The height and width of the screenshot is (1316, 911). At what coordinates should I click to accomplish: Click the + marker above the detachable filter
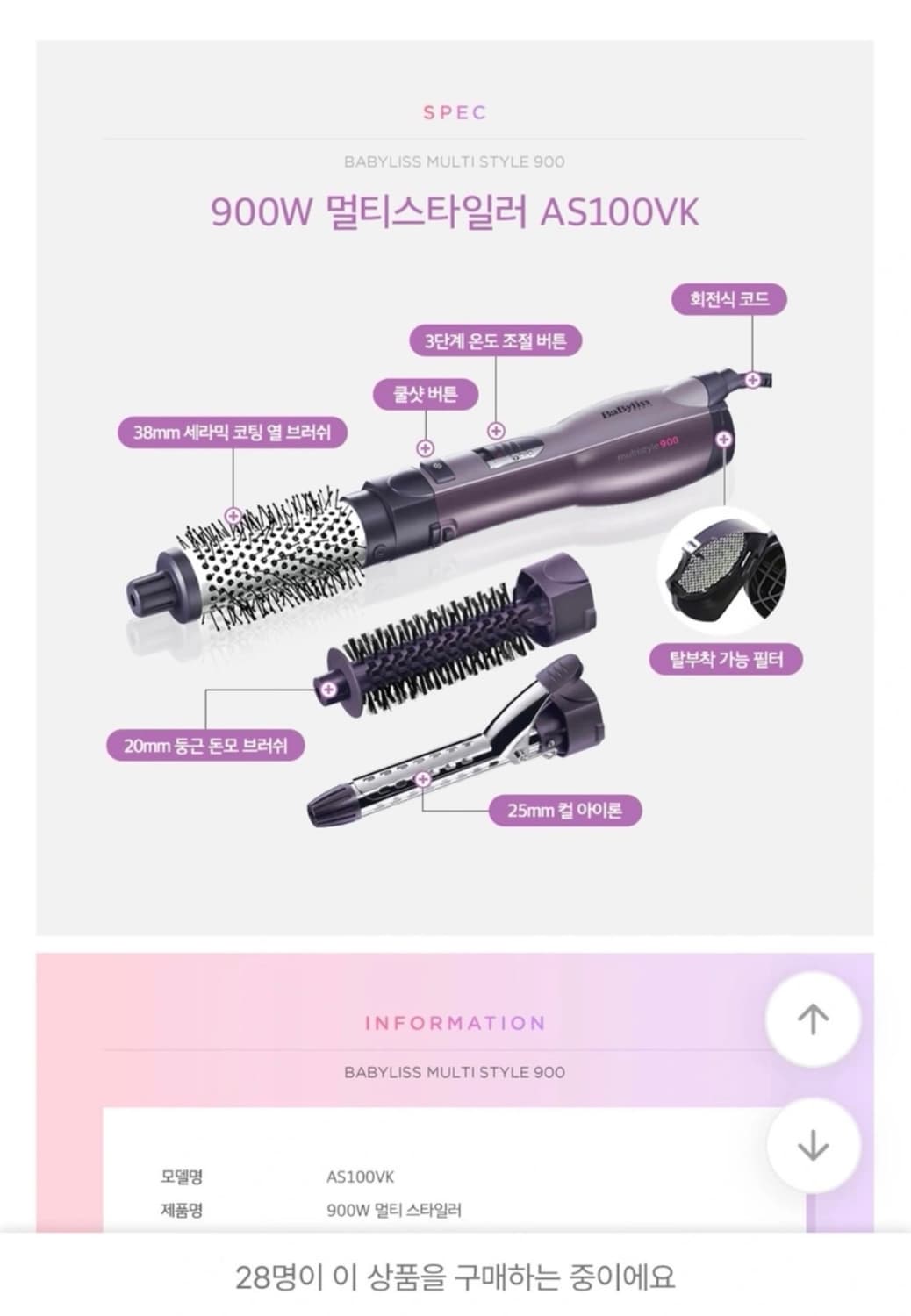click(724, 439)
